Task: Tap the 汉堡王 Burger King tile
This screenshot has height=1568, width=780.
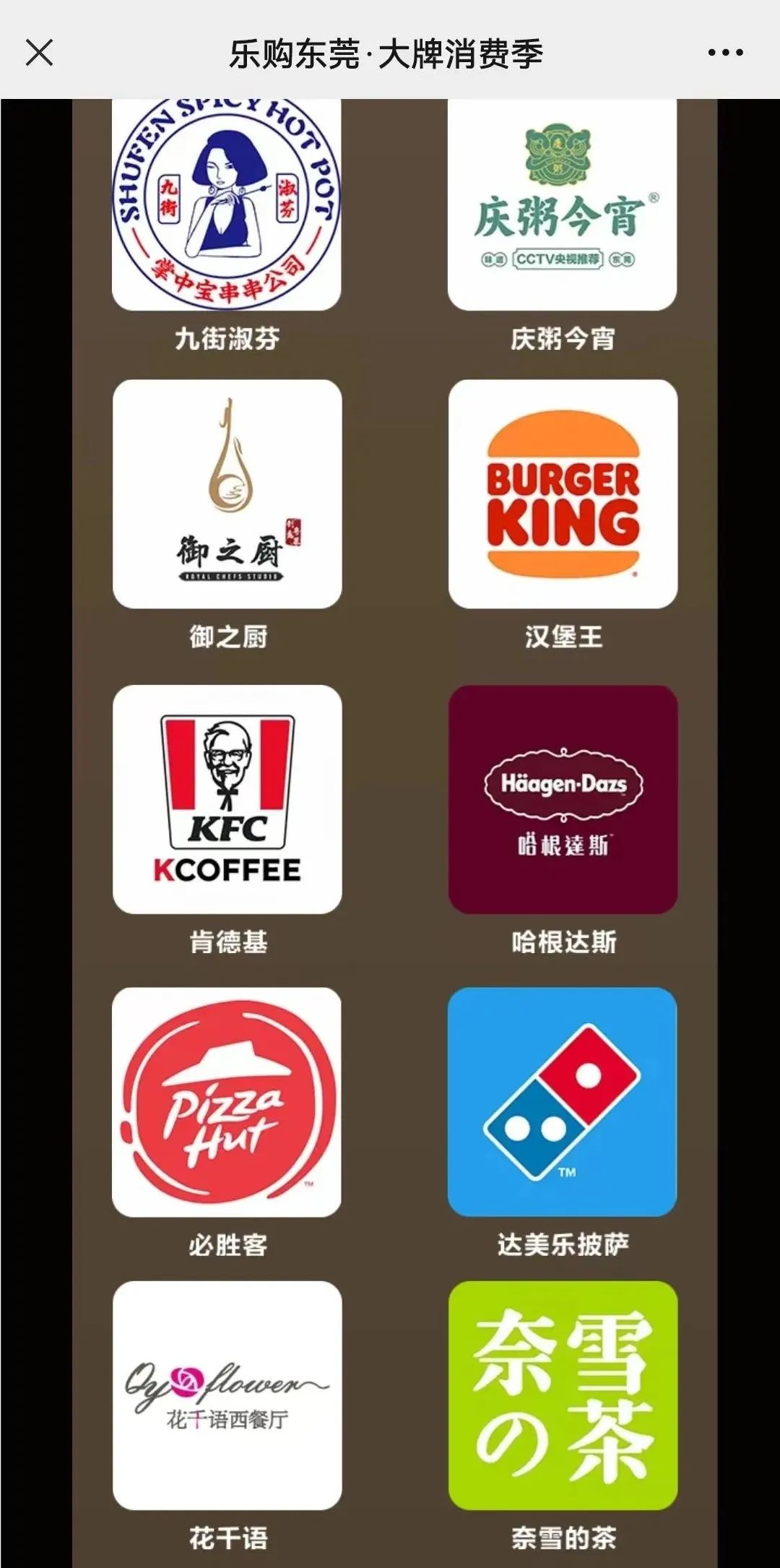Action: pos(563,494)
